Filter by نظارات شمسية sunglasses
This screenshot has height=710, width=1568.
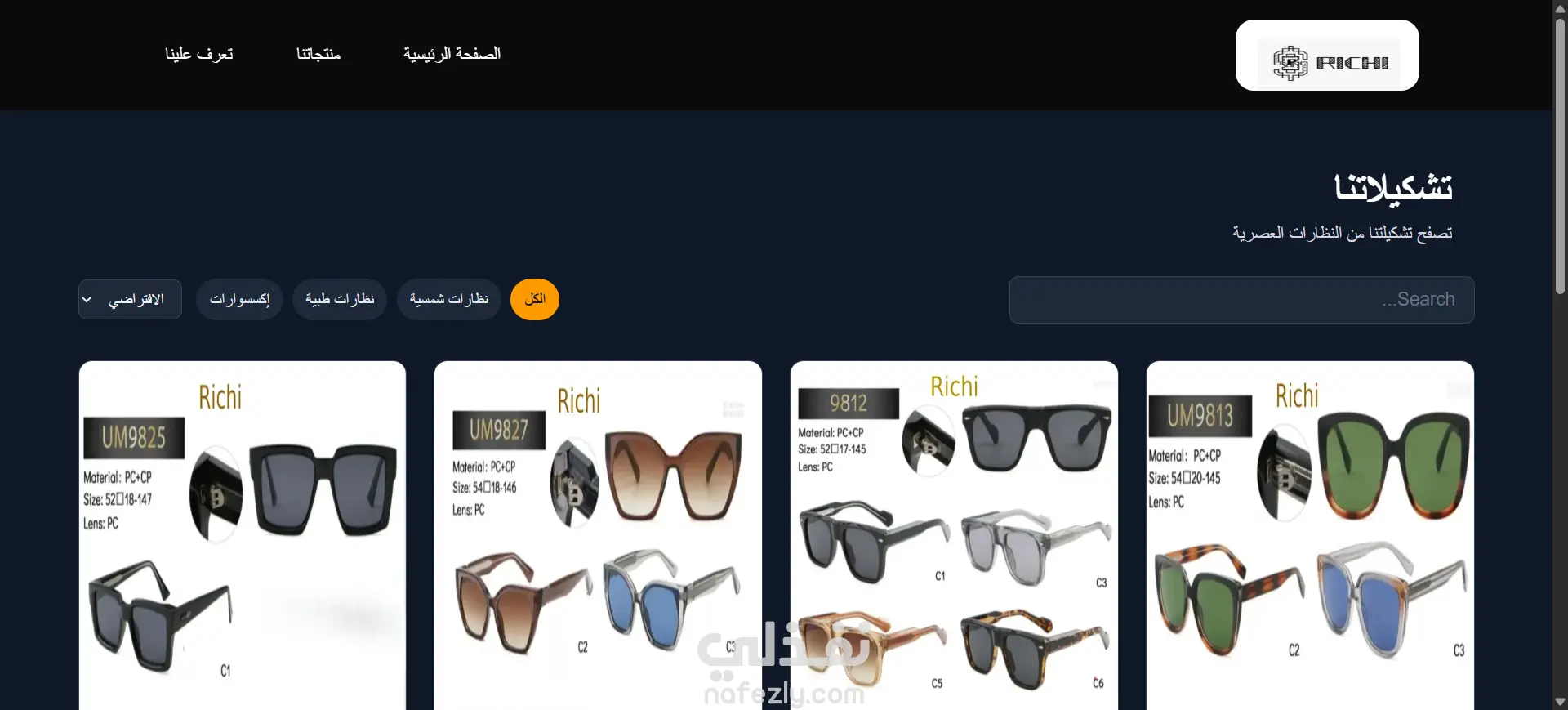pyautogui.click(x=449, y=300)
